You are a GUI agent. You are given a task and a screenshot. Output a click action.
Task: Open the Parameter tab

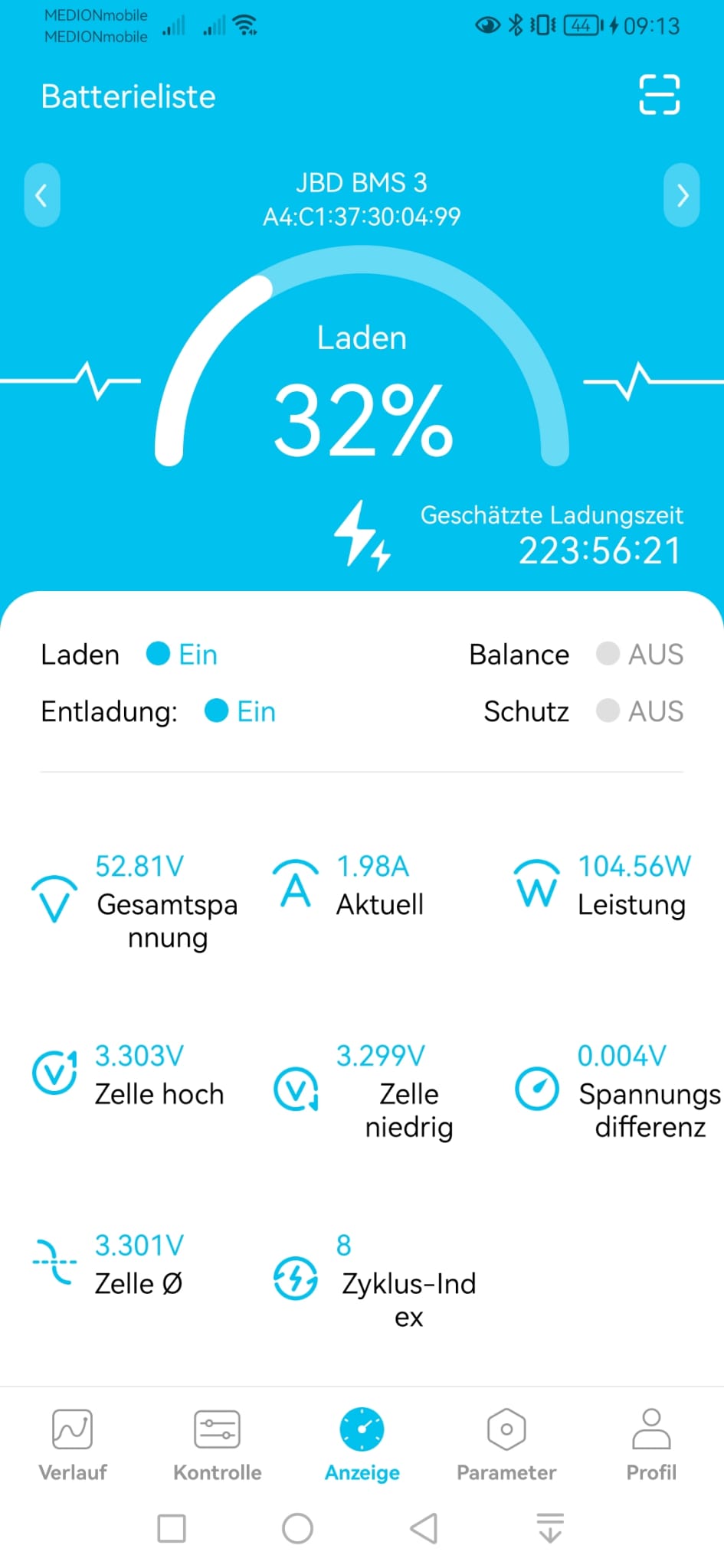(x=506, y=1443)
